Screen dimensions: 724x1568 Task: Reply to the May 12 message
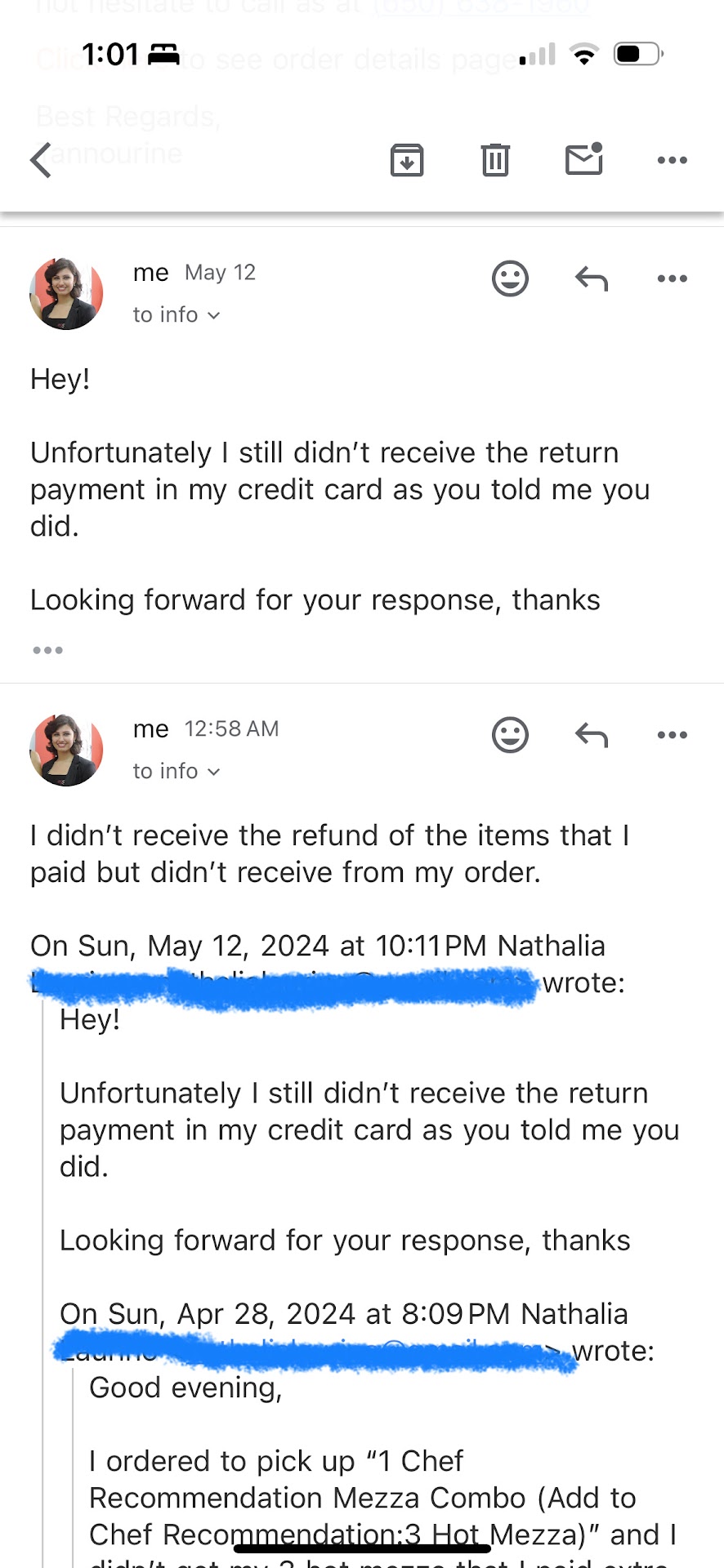pos(591,278)
